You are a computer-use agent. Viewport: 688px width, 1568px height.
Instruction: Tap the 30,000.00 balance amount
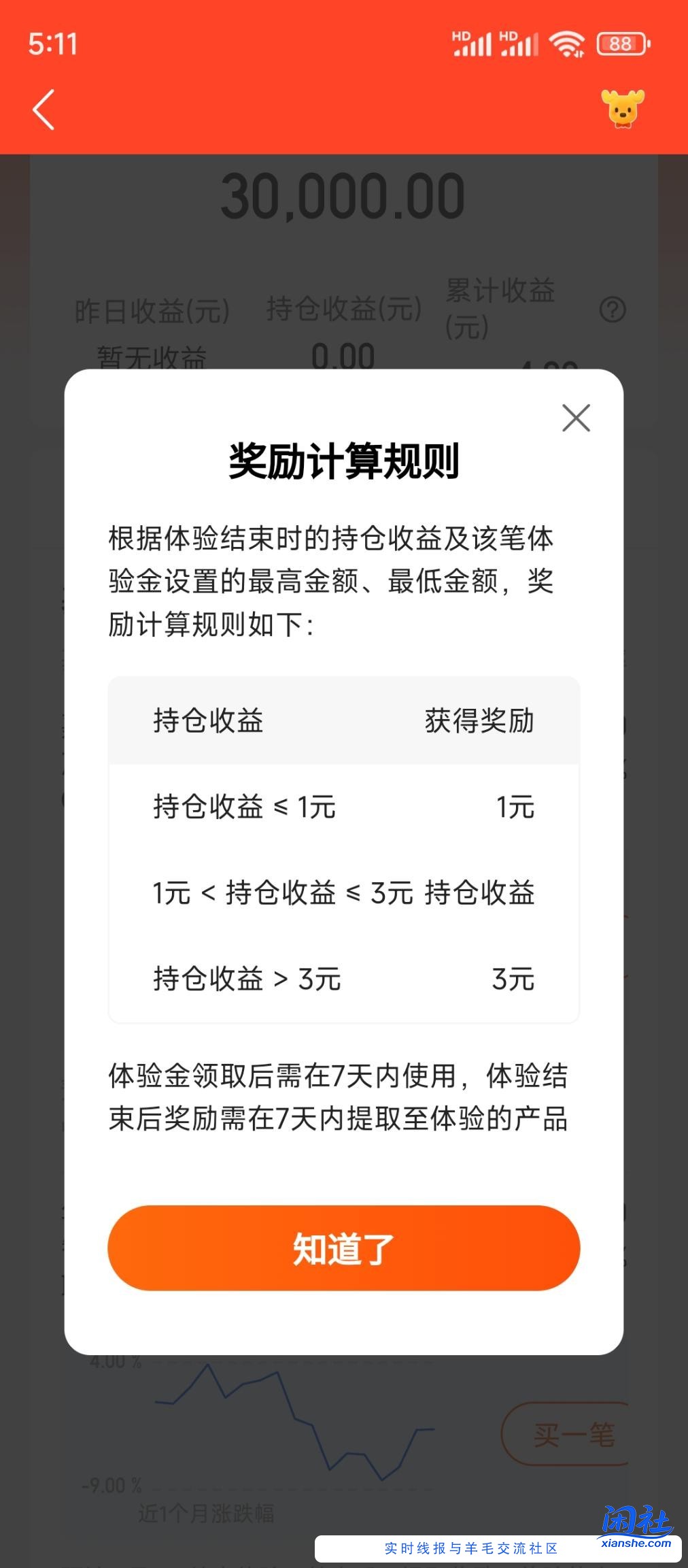click(341, 195)
